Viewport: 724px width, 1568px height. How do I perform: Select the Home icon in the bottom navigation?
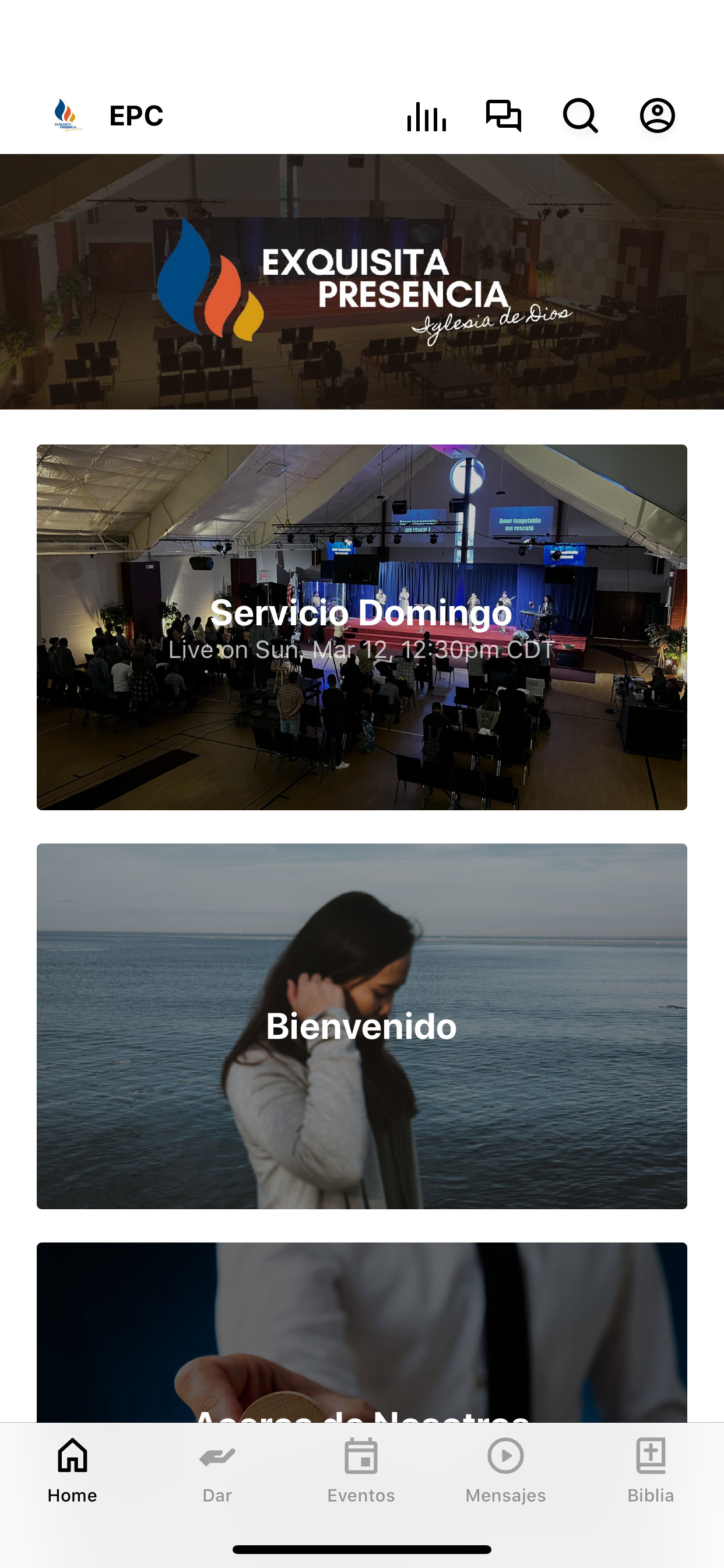tap(72, 1457)
